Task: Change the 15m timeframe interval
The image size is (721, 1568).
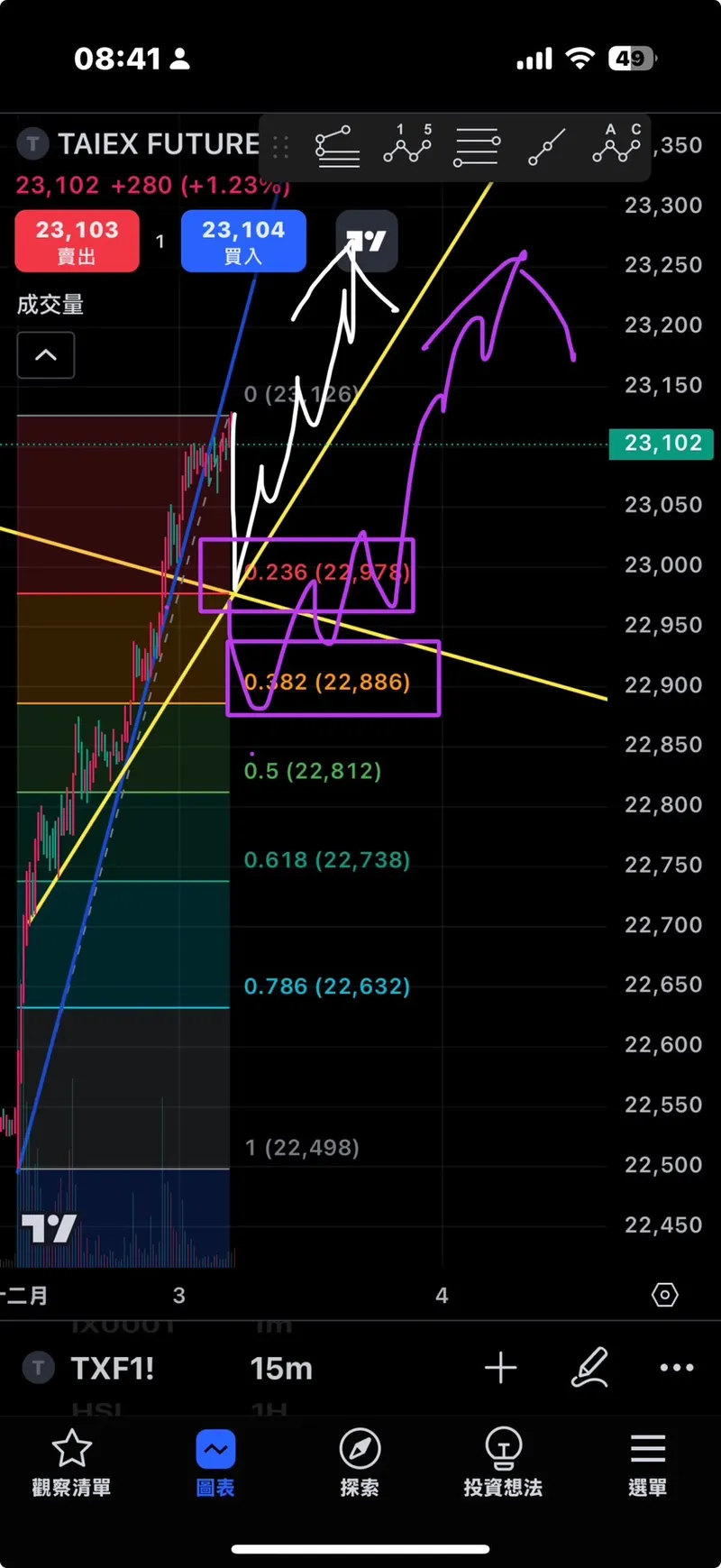Action: [x=281, y=1368]
